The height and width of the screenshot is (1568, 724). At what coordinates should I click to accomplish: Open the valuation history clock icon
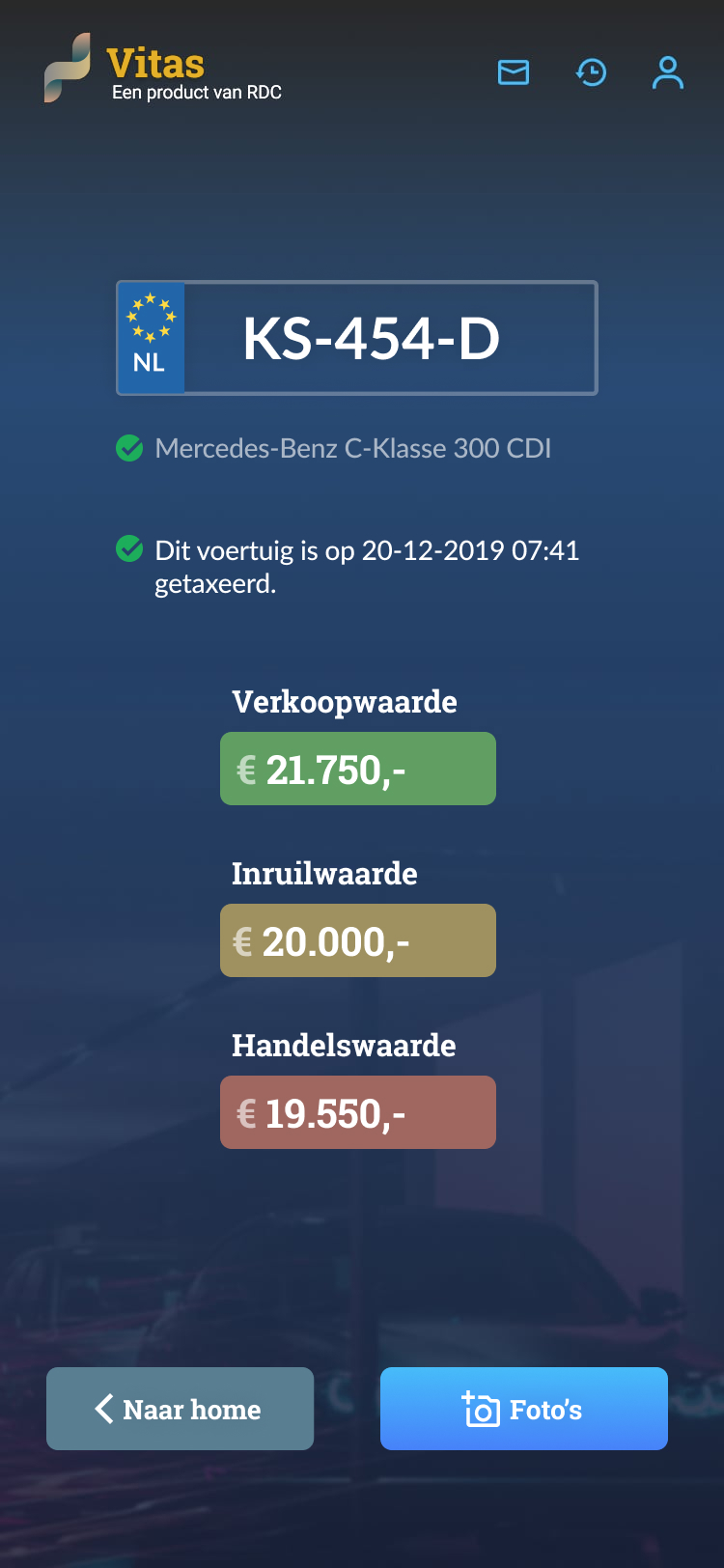(591, 72)
